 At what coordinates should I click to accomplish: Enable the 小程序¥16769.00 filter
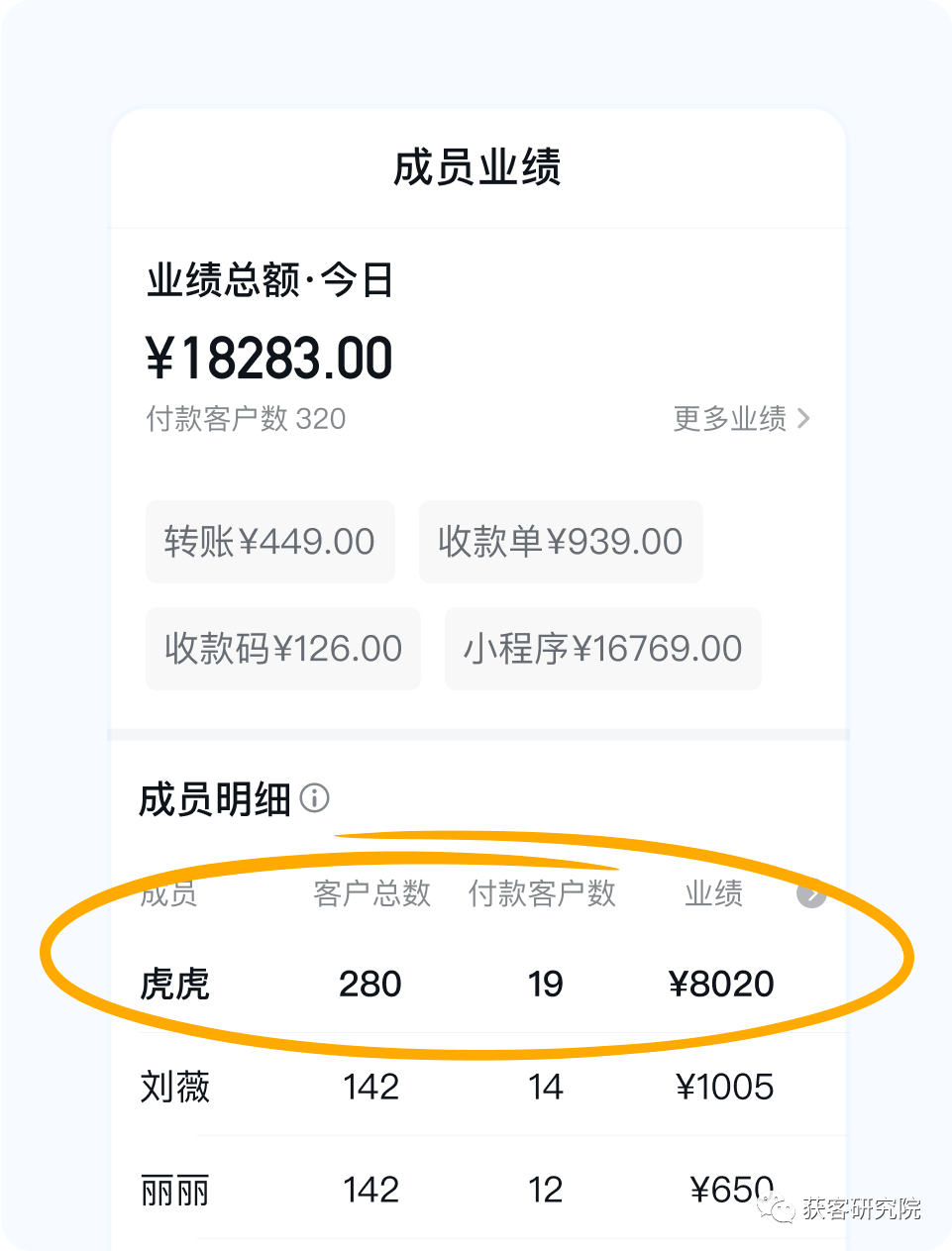click(602, 649)
